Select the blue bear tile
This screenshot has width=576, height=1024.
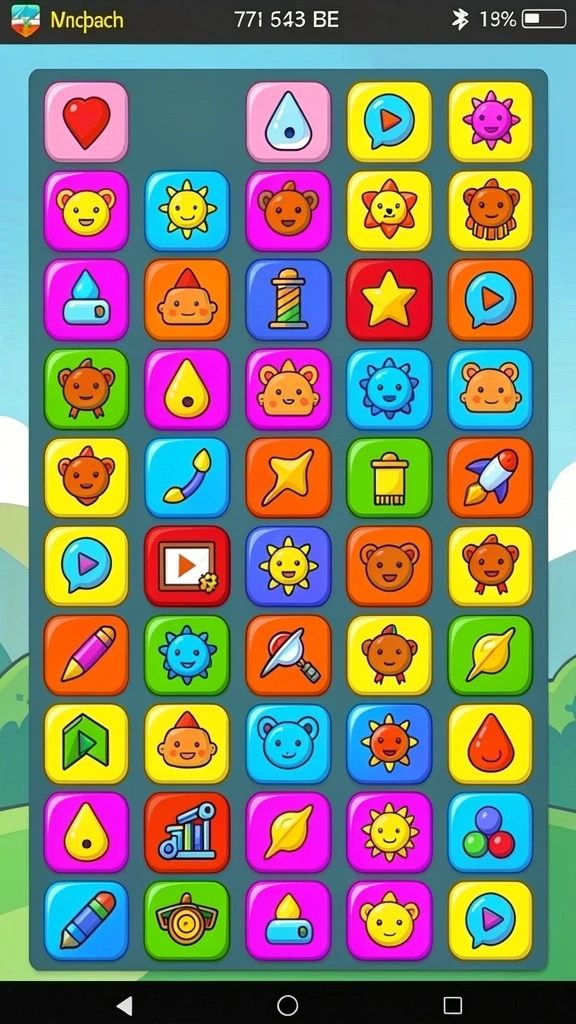pyautogui.click(x=288, y=744)
